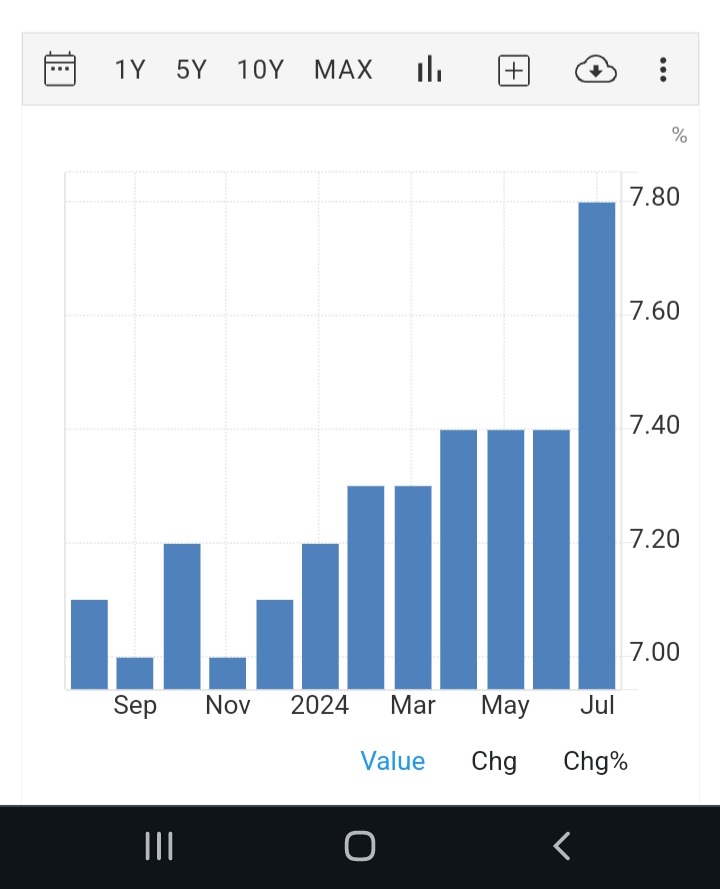
Task: Download the chart data
Action: 596,70
